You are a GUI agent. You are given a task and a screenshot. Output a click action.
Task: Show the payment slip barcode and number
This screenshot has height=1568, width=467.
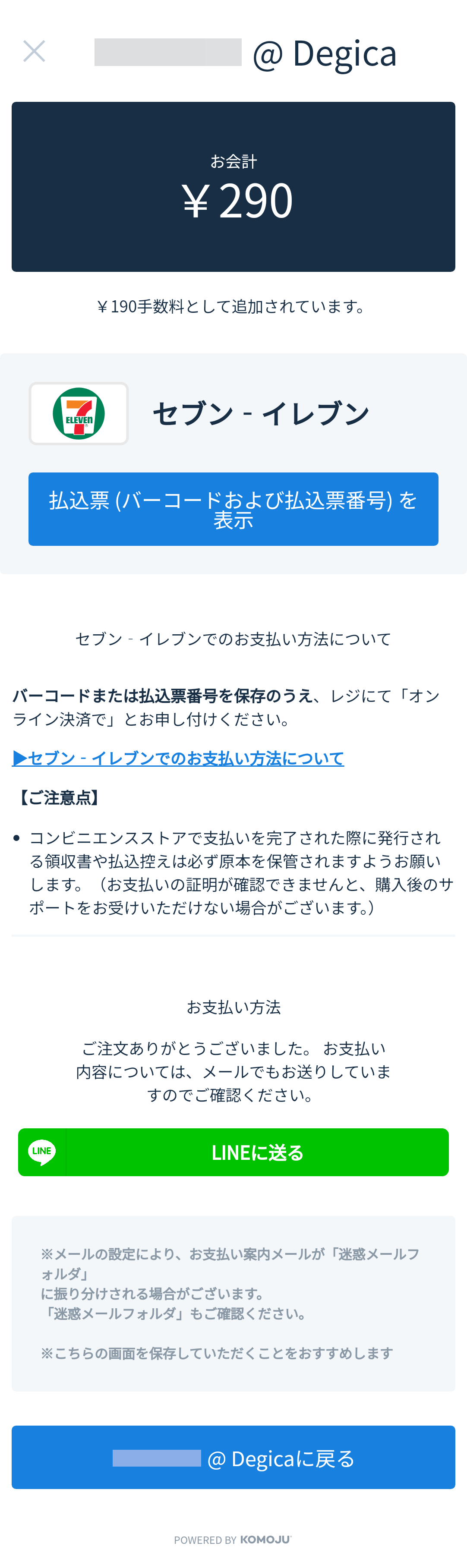233,509
